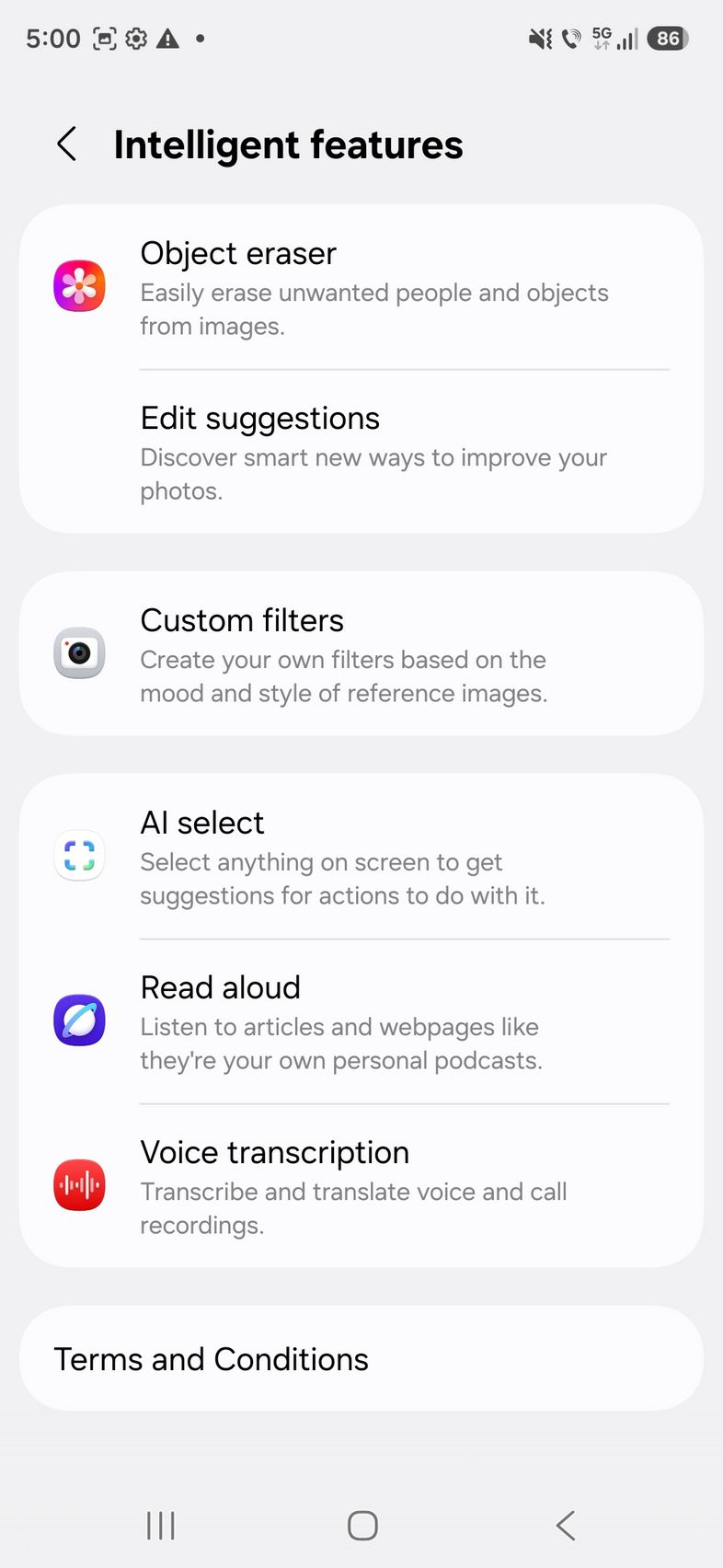Image resolution: width=723 pixels, height=1568 pixels.
Task: Tap the system home button
Action: [362, 1526]
